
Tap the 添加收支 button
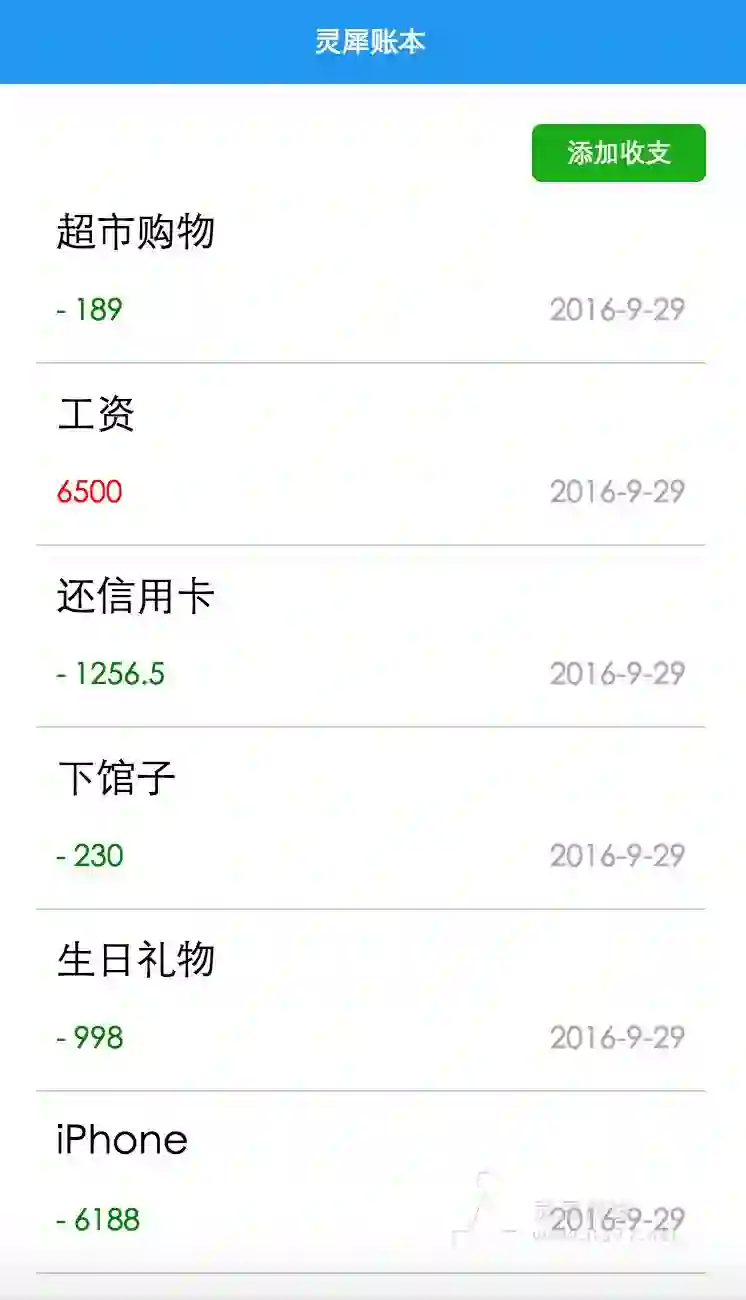tap(618, 153)
